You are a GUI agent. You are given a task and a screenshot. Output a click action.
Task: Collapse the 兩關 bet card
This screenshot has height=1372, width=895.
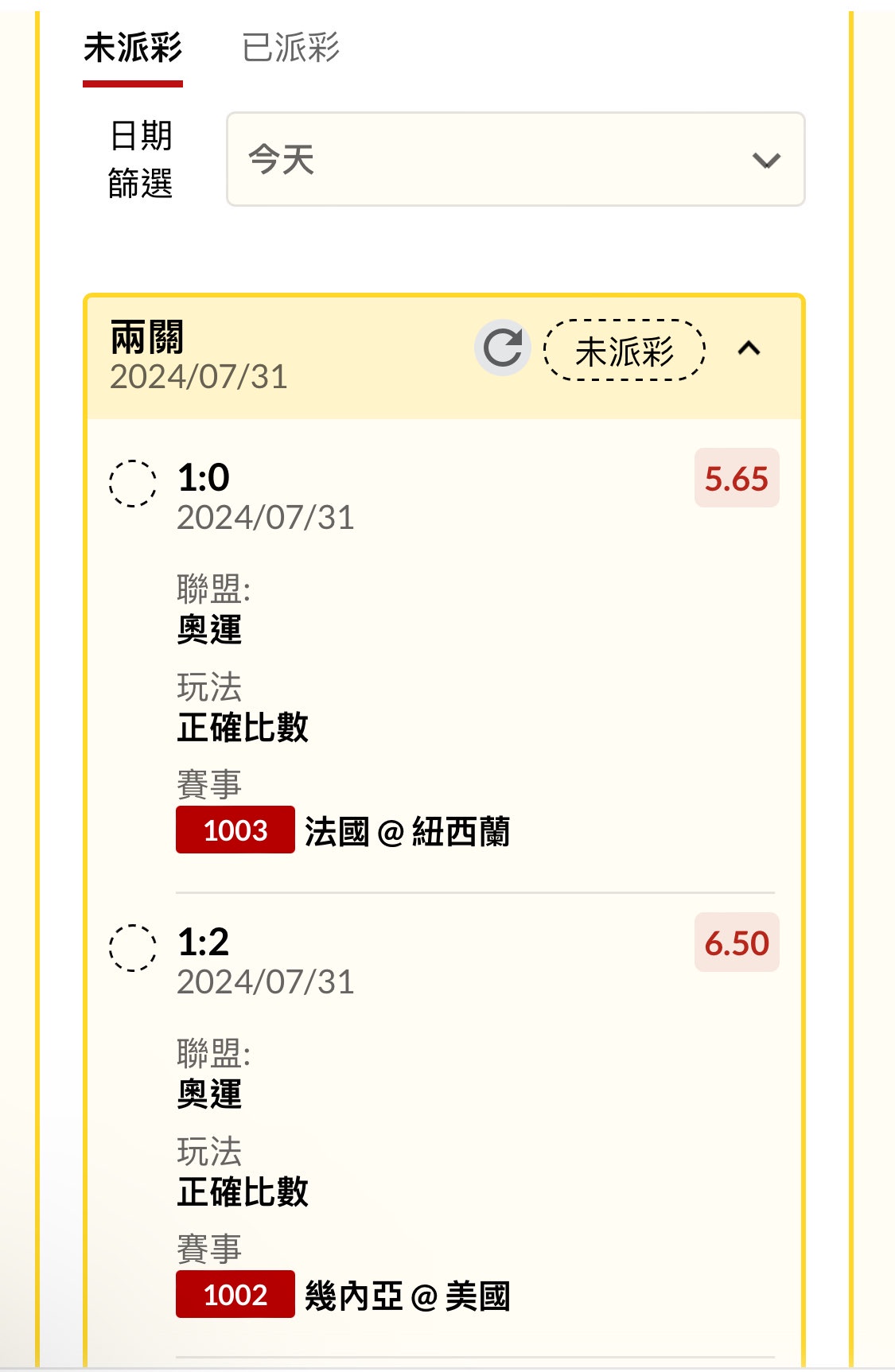tap(749, 348)
